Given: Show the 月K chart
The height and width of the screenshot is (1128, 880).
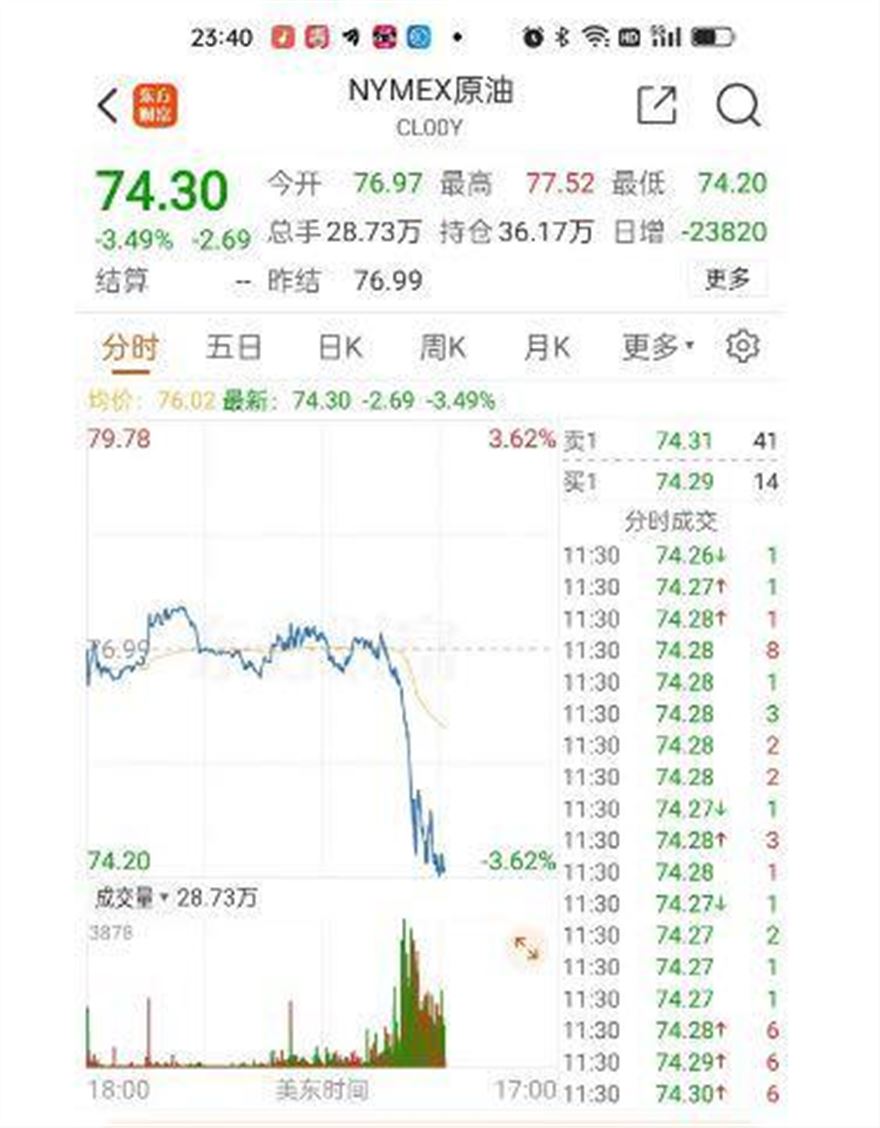Looking at the screenshot, I should click(x=546, y=347).
